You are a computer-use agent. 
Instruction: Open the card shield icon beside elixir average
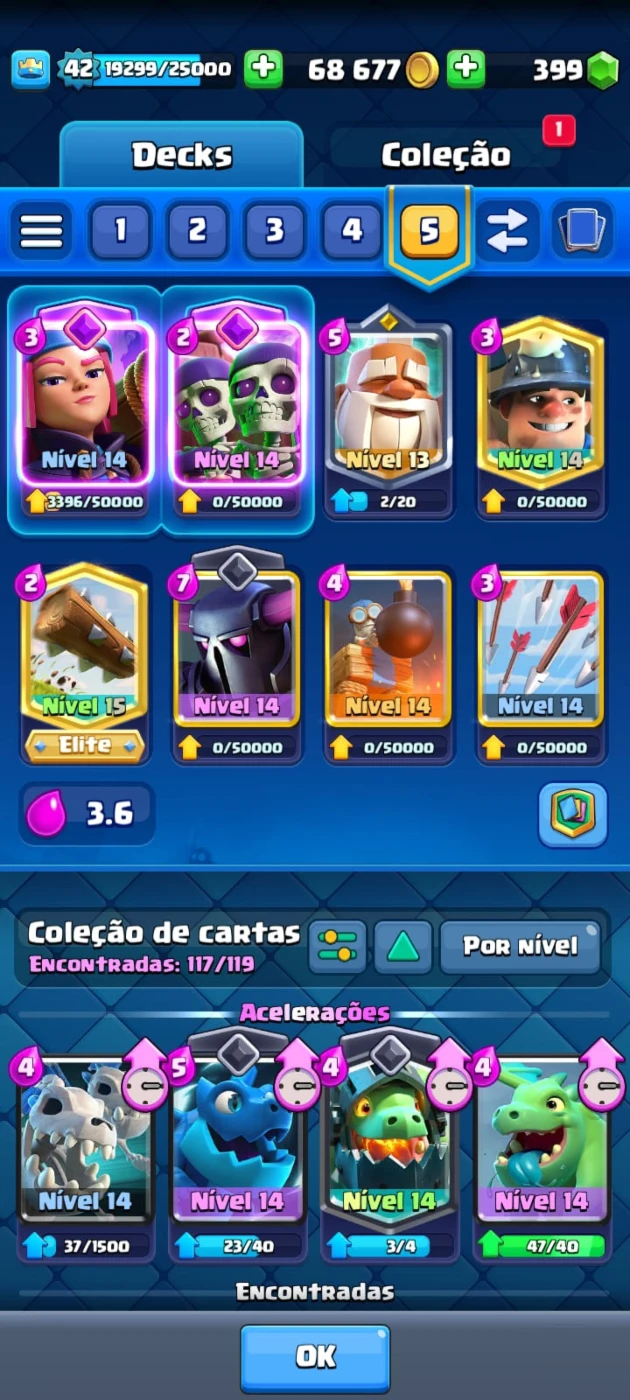tap(573, 815)
